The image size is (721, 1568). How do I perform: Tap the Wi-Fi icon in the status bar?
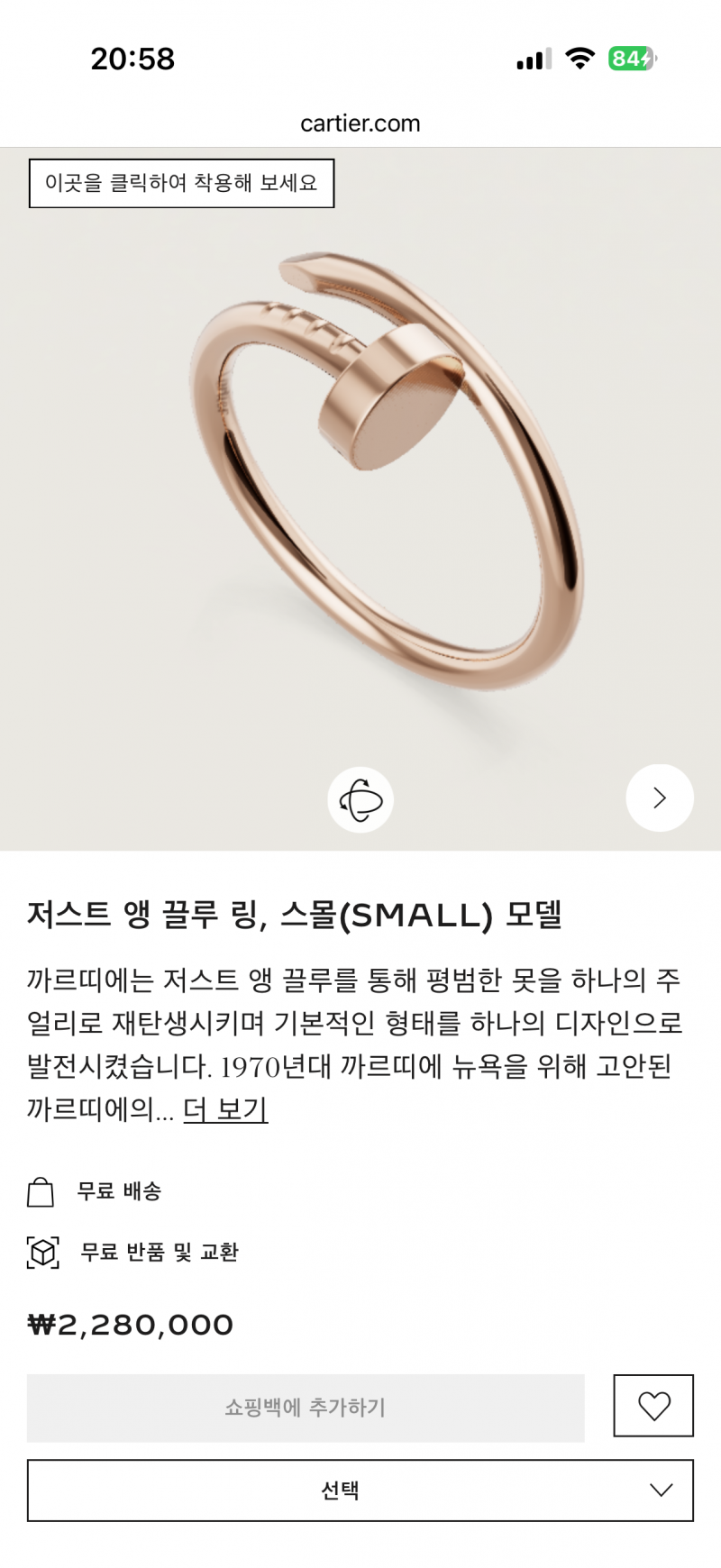pyautogui.click(x=581, y=58)
